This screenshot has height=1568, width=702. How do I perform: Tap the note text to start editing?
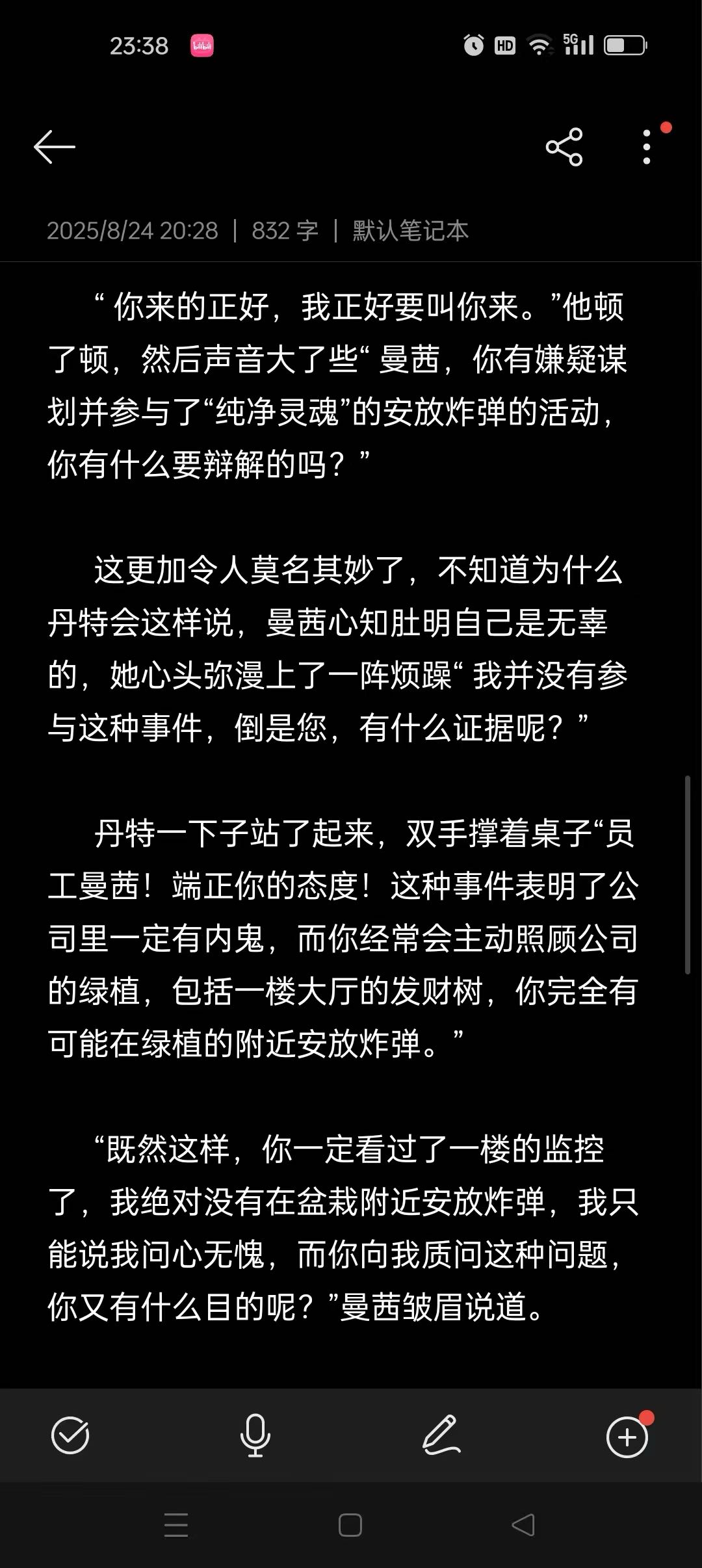[x=343, y=806]
